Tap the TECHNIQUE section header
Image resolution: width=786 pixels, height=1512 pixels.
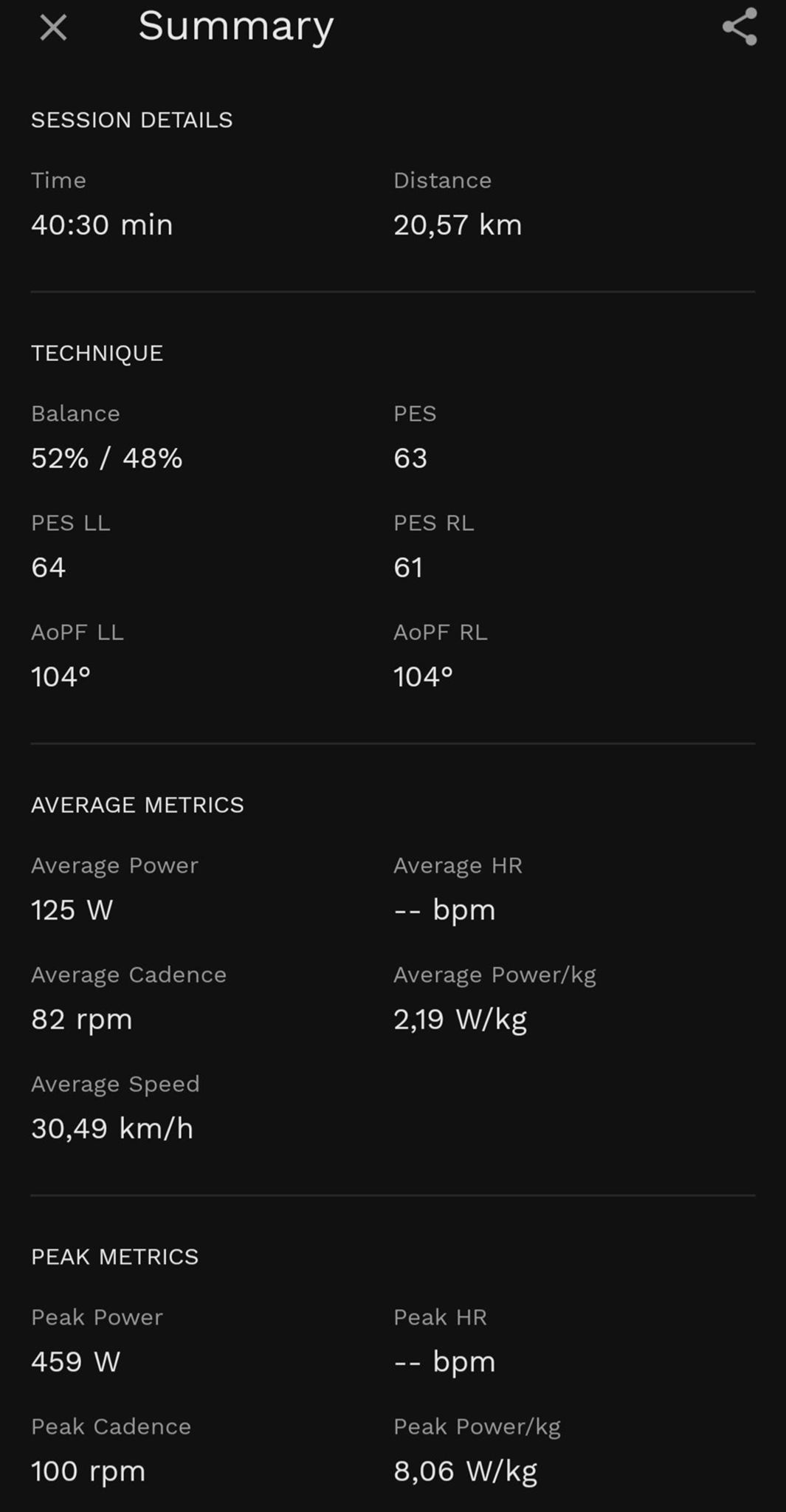[97, 353]
